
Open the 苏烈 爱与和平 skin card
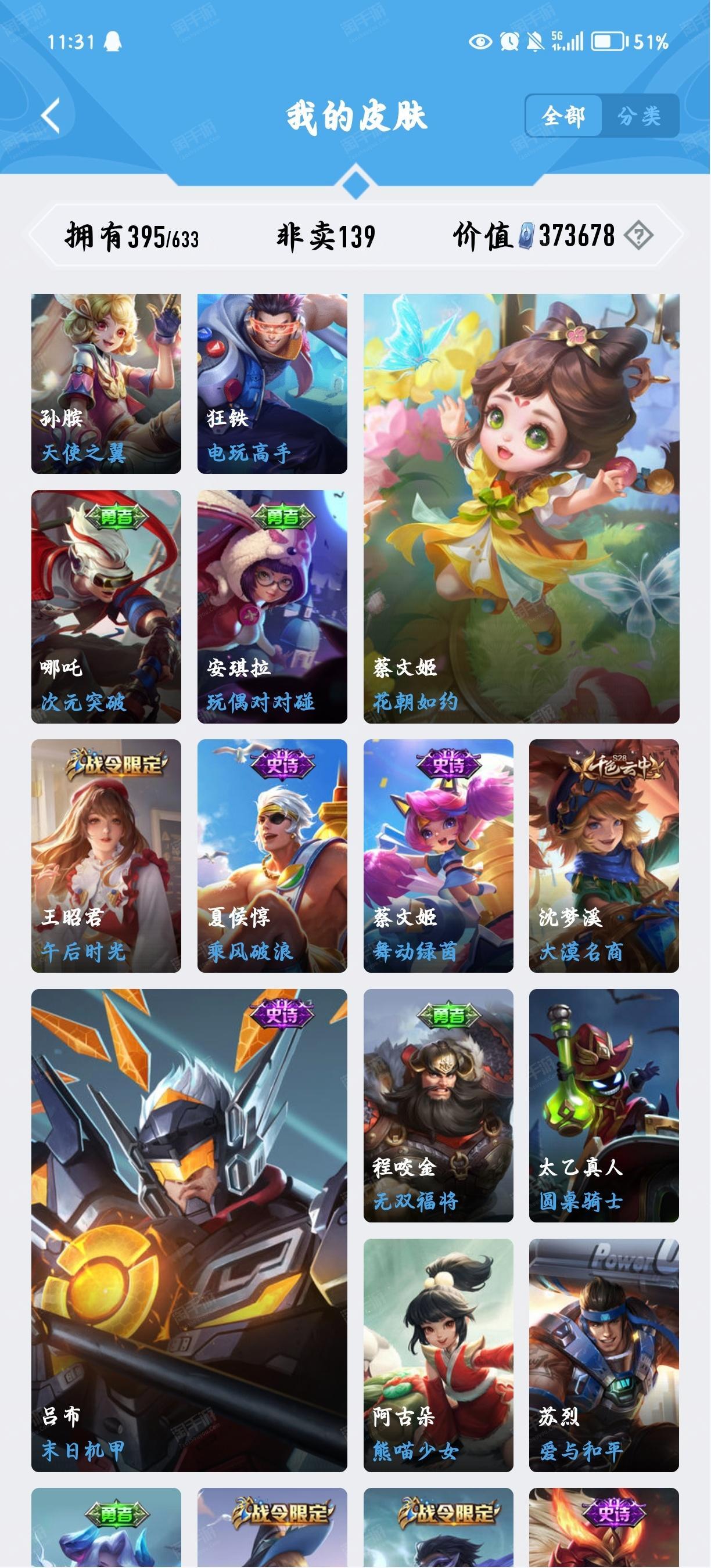pyautogui.click(x=604, y=1354)
